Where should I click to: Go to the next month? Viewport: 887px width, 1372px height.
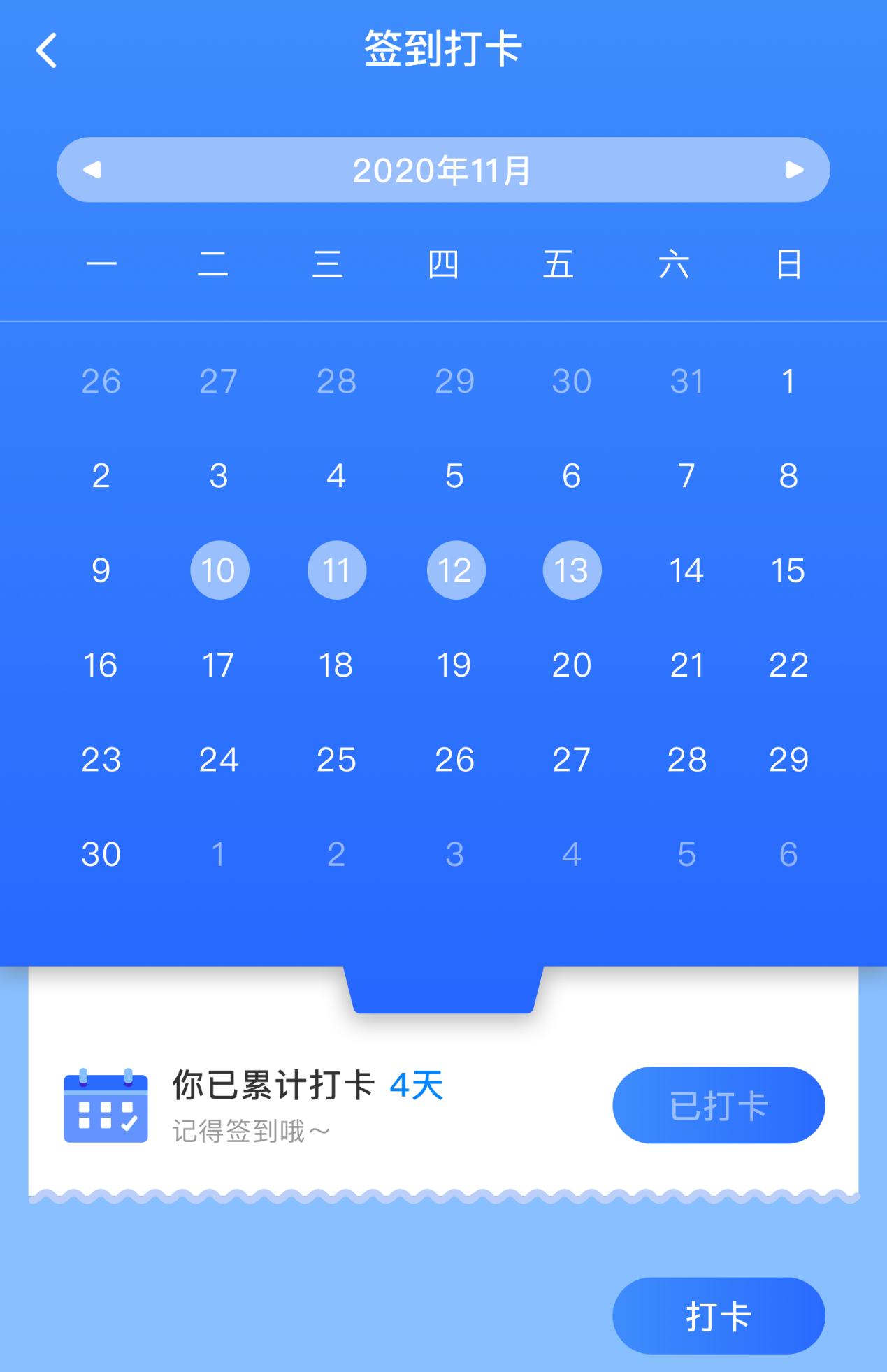tap(794, 170)
